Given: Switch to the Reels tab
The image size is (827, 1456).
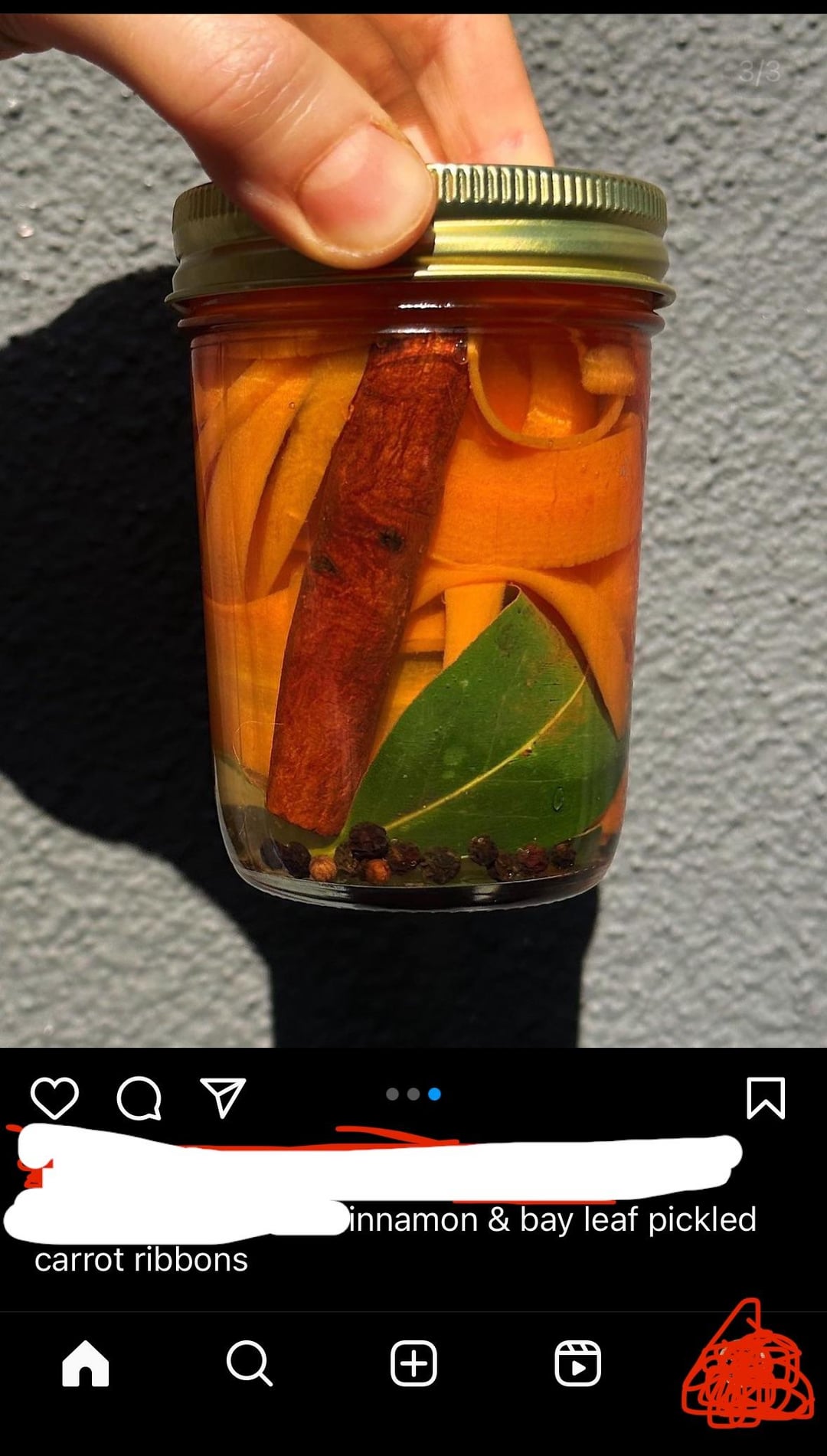Looking at the screenshot, I should coord(577,1364).
